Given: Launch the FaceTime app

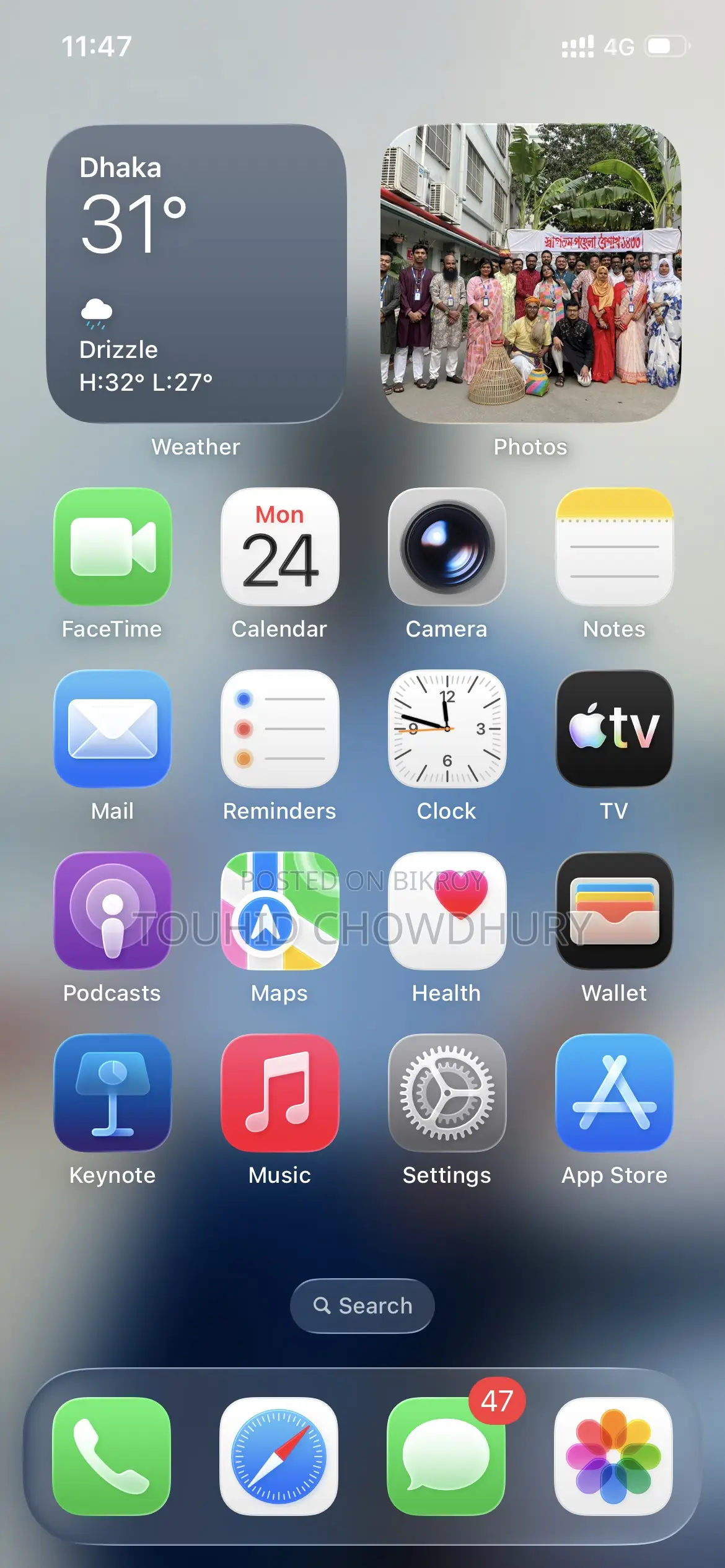Looking at the screenshot, I should pos(113,546).
